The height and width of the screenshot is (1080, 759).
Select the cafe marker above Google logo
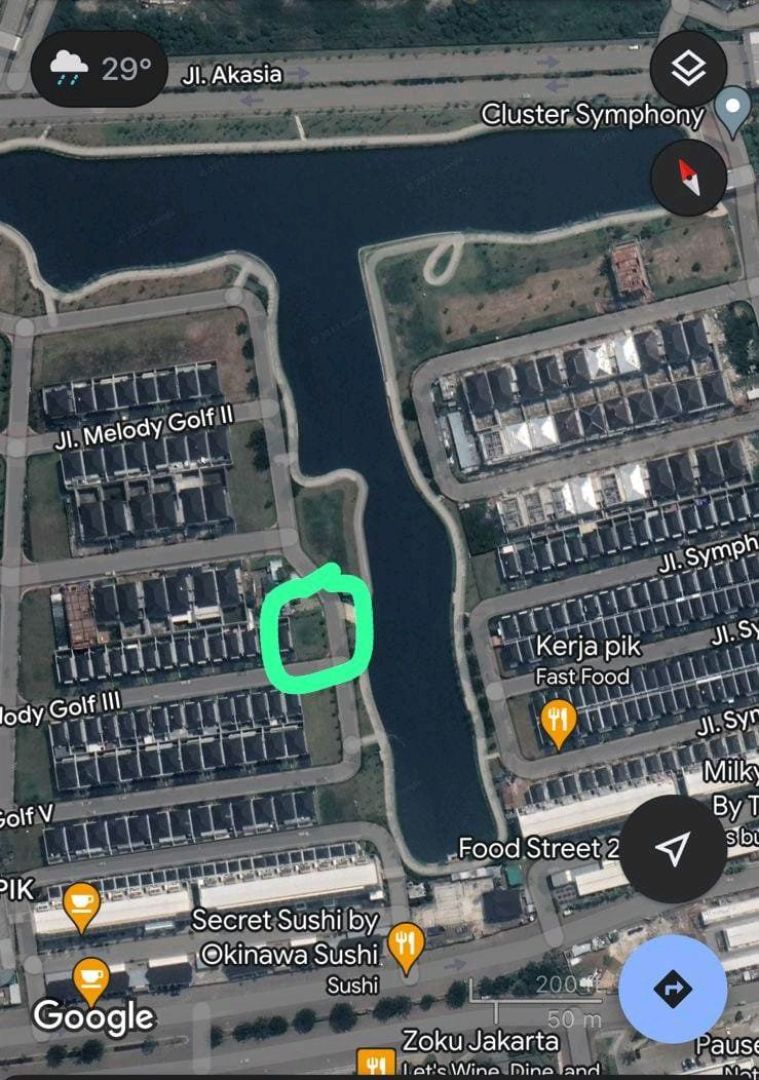click(90, 978)
